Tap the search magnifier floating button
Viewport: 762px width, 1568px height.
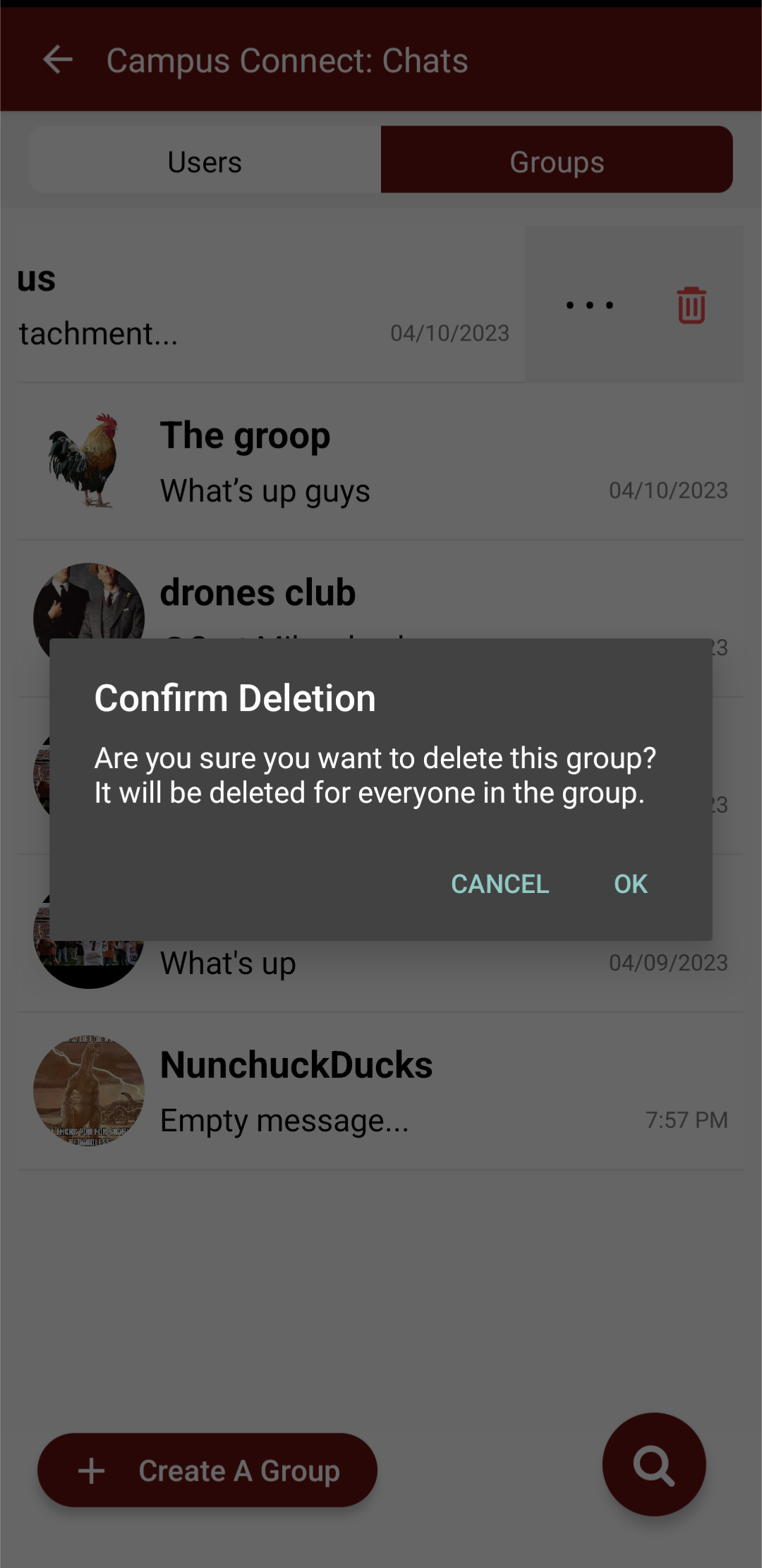click(653, 1464)
